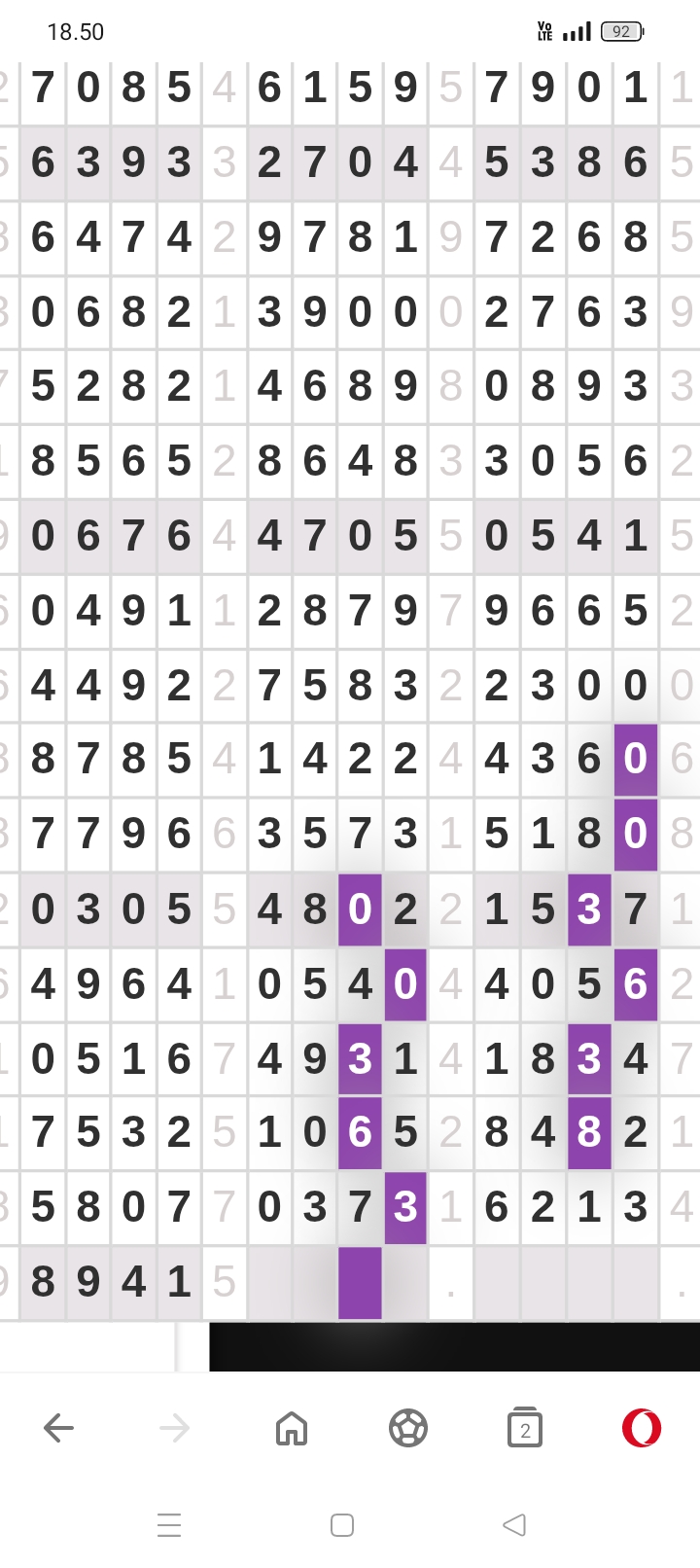The height and width of the screenshot is (1568, 700).
Task: Open the tab switcher showing 2 tabs
Action: coord(525,1428)
